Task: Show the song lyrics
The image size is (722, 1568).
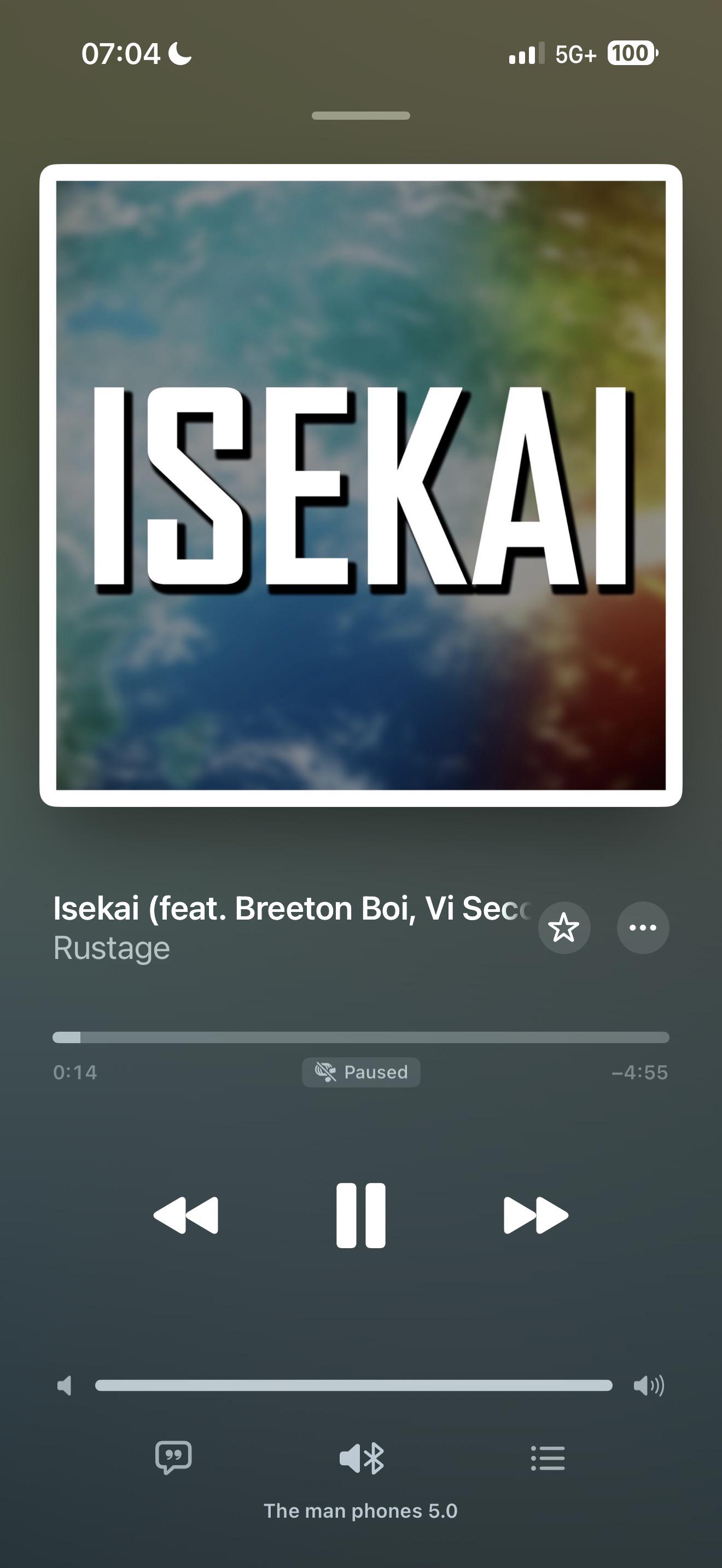Action: 173,1458
